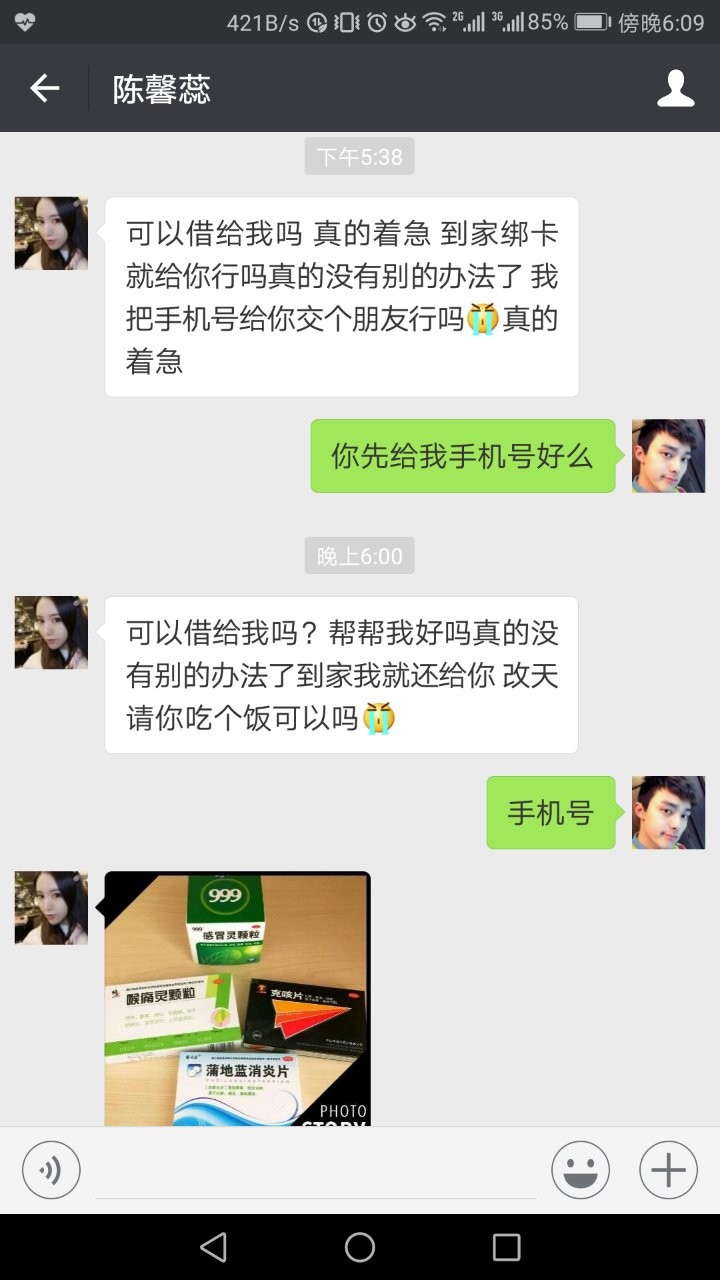Open the emoji picker
The image size is (720, 1280).
(581, 1169)
